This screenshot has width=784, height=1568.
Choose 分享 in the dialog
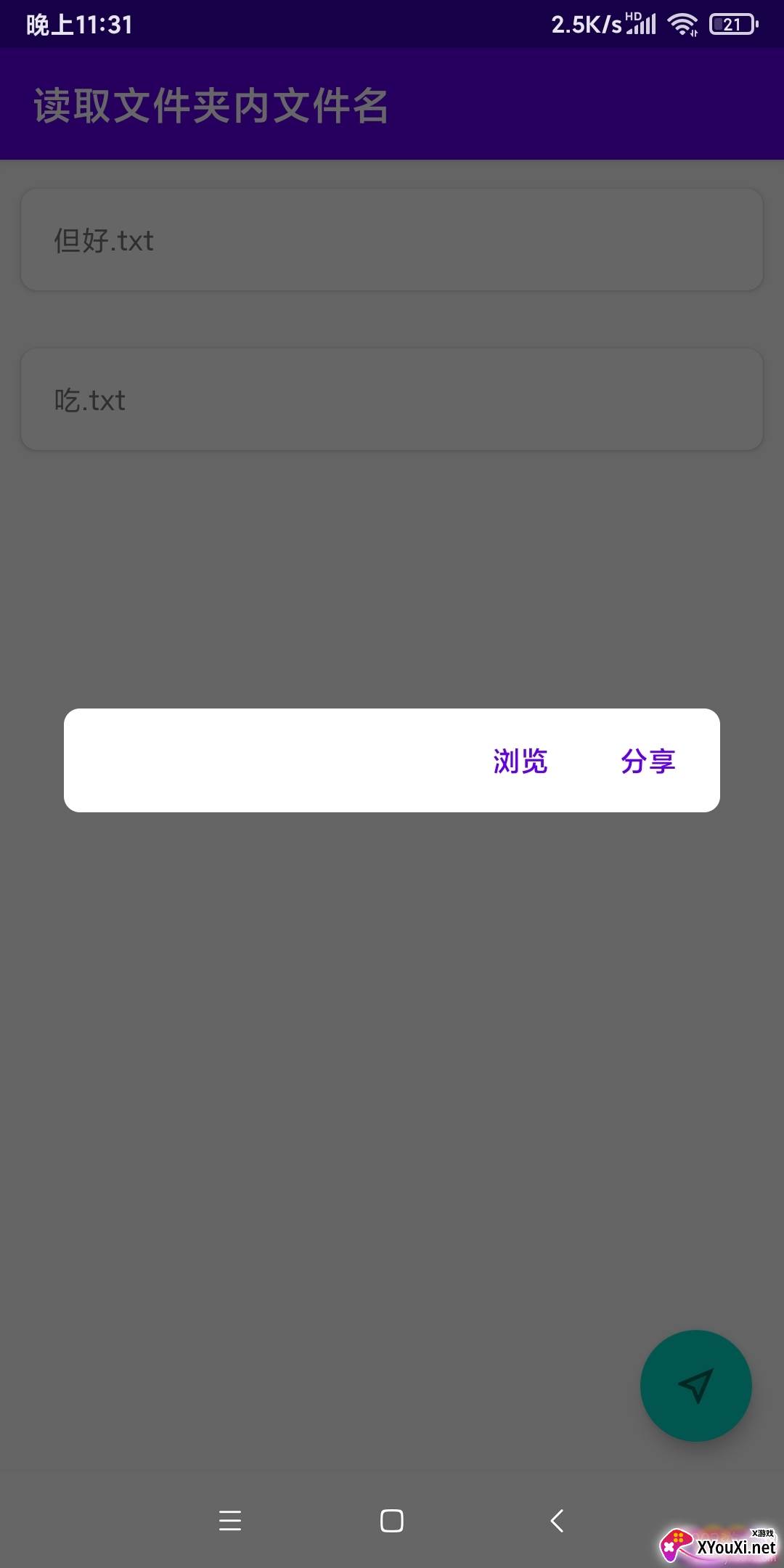click(648, 761)
